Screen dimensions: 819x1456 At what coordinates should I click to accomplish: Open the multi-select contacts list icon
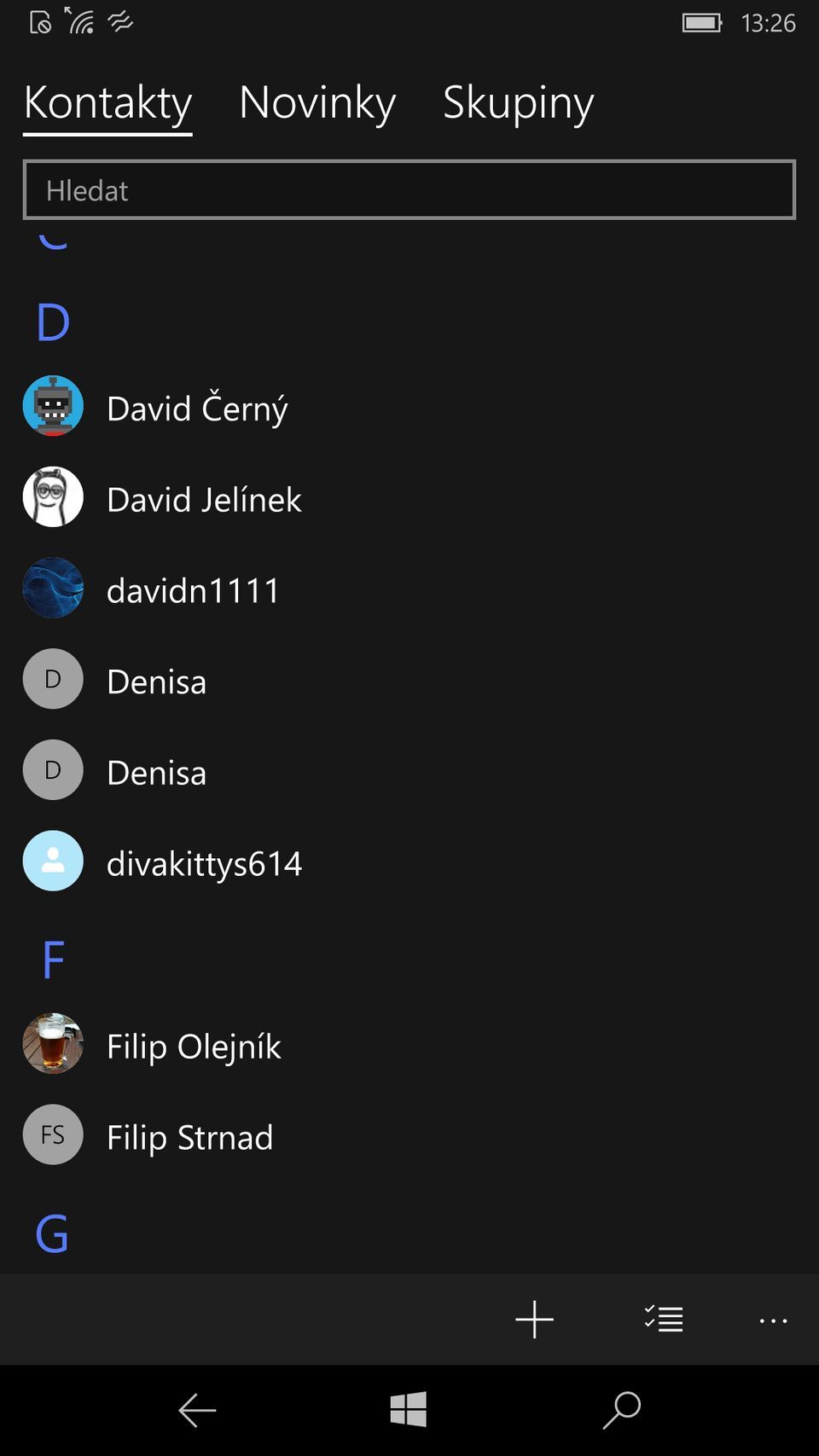coord(663,1320)
